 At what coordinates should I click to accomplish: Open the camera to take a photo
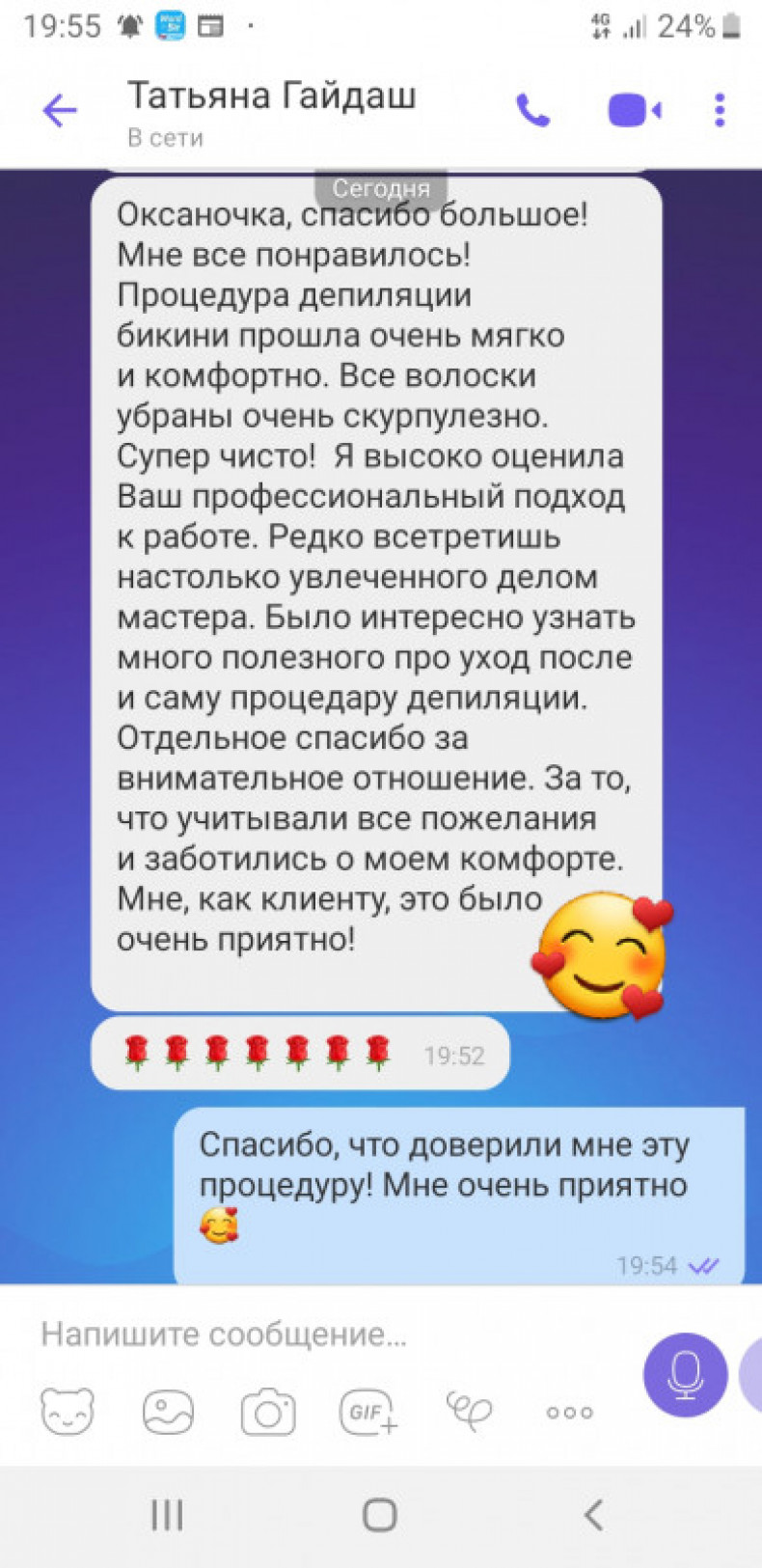pyautogui.click(x=268, y=1413)
